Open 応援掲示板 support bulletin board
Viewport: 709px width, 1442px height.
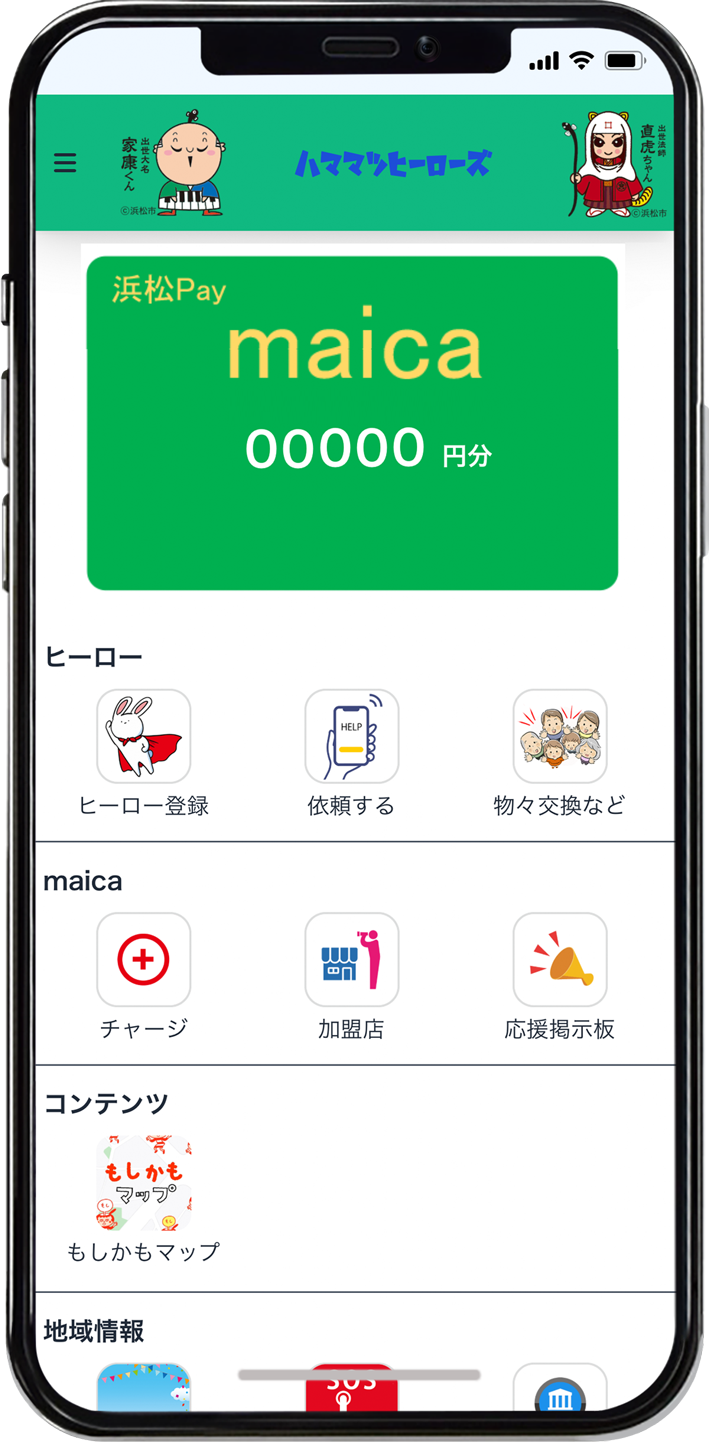tap(559, 959)
